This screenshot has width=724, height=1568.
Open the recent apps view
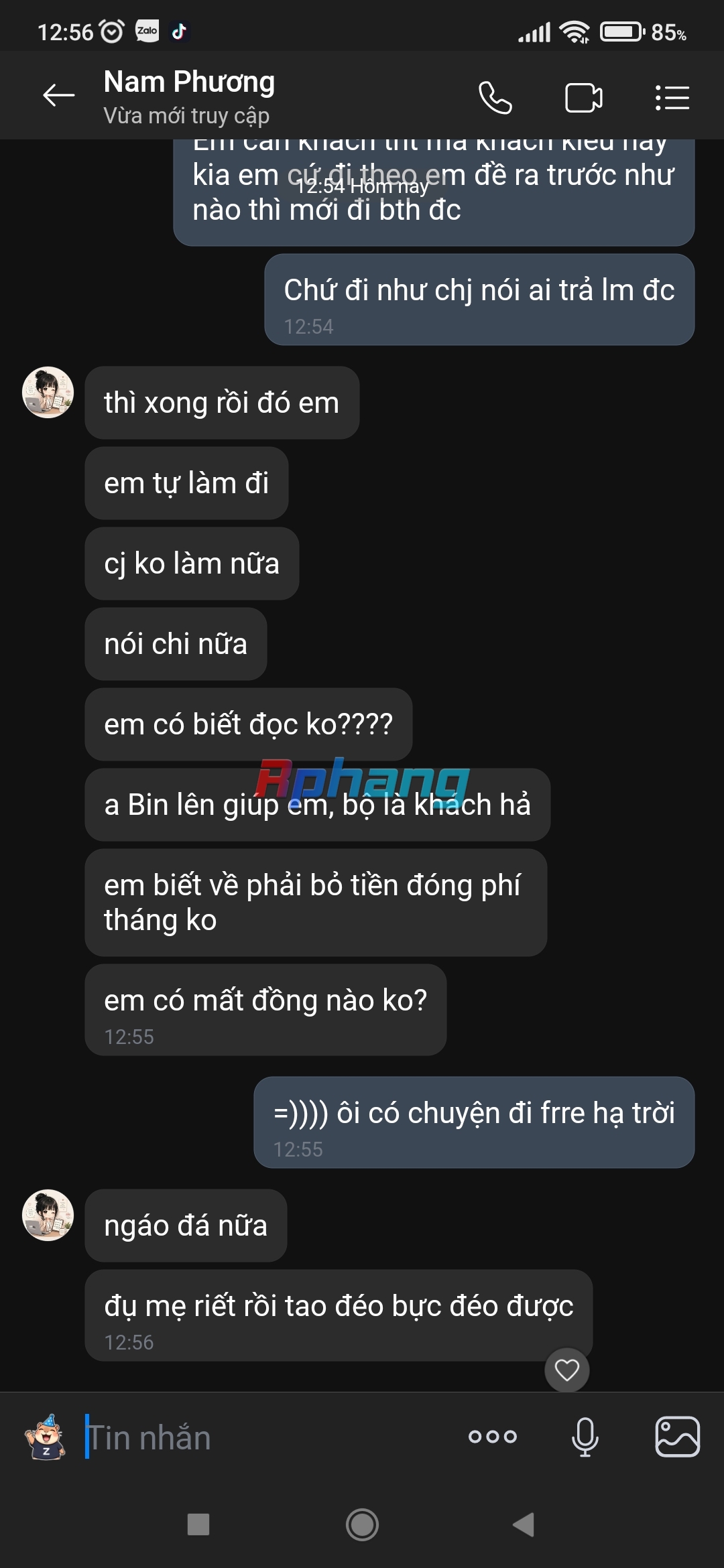tap(198, 1524)
